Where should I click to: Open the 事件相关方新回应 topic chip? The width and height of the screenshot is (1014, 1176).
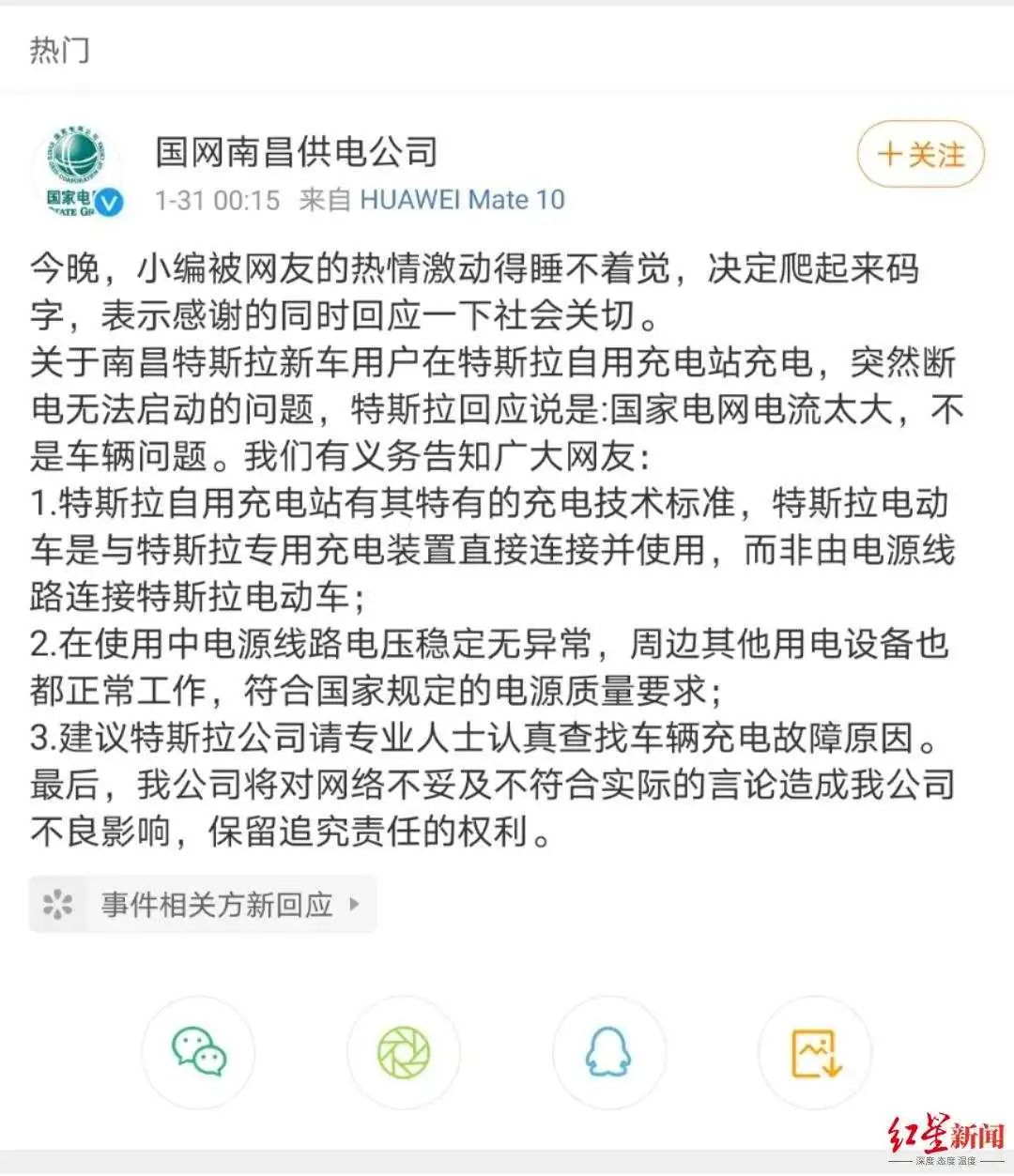(x=203, y=905)
